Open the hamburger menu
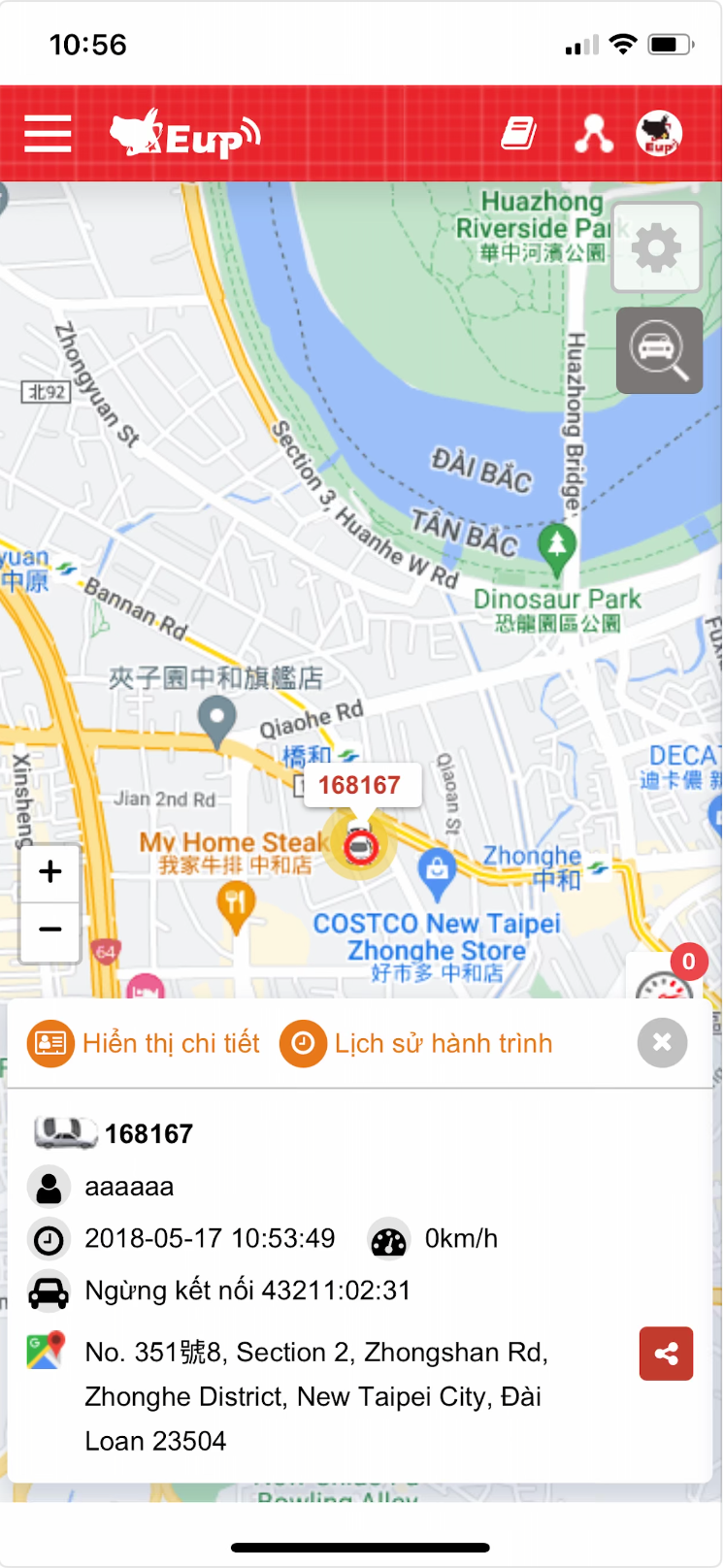 point(48,134)
